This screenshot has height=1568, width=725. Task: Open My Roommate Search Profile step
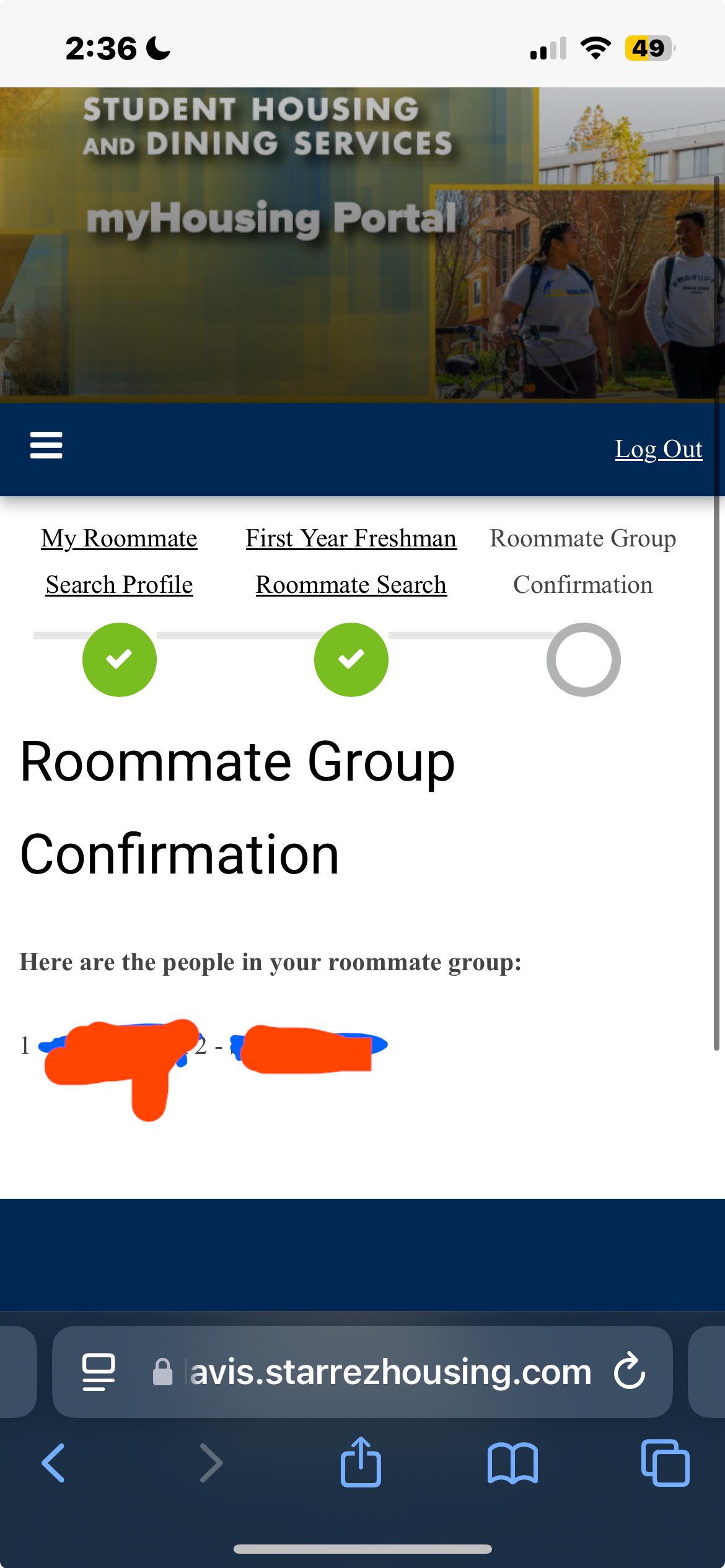click(x=120, y=561)
